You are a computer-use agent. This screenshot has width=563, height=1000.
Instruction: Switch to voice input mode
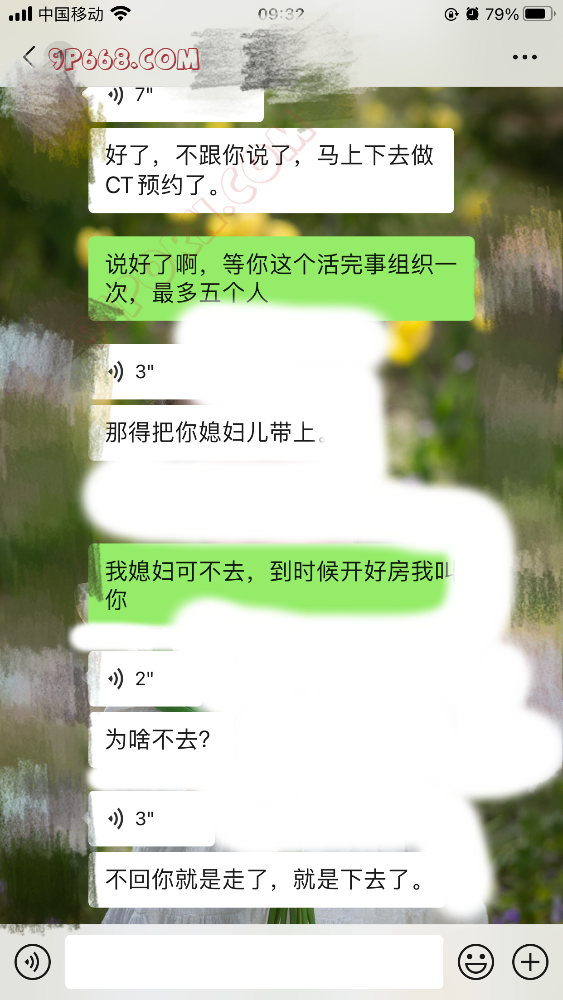point(33,961)
